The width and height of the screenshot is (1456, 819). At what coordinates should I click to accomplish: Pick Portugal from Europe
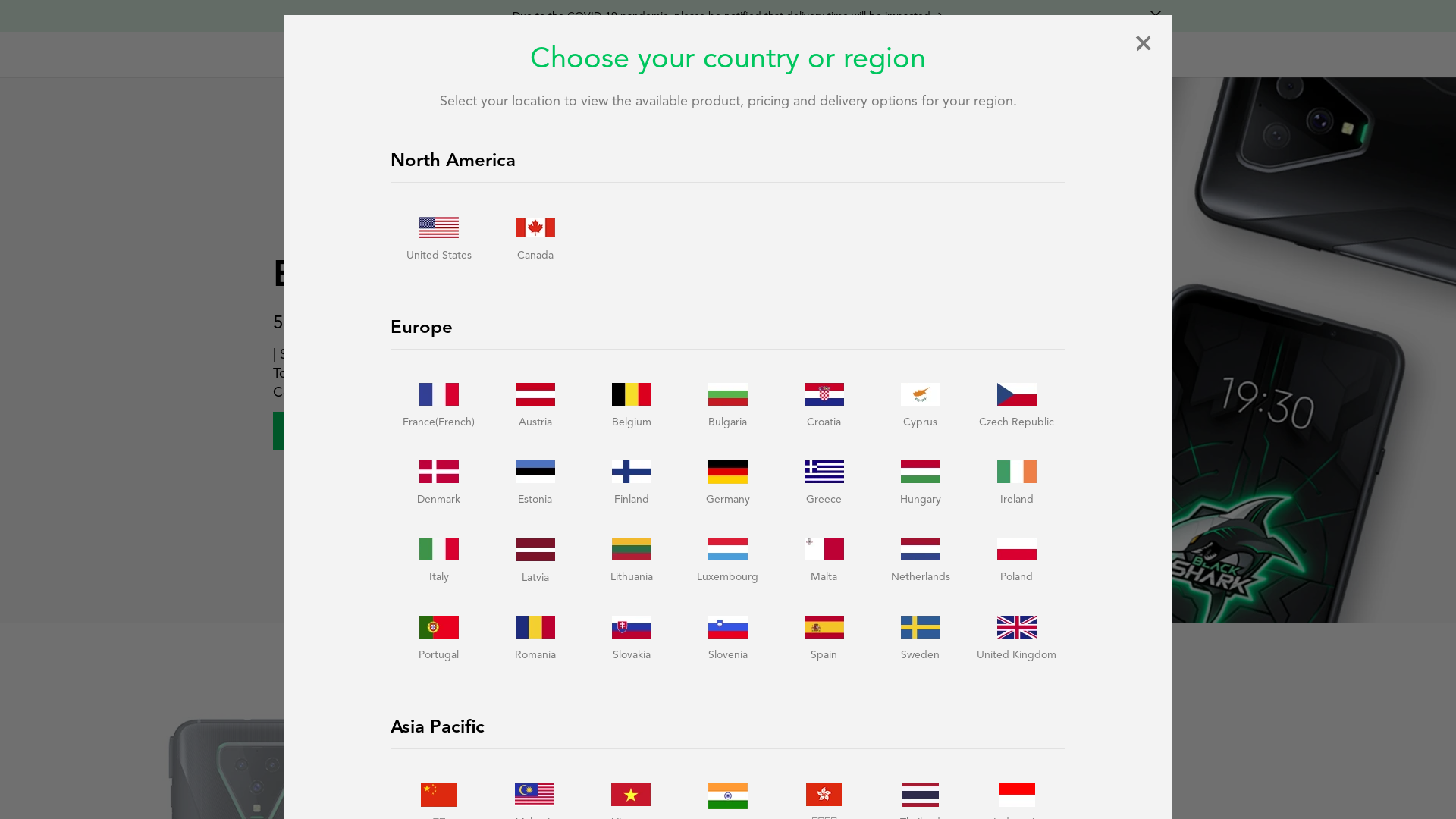pos(438,637)
